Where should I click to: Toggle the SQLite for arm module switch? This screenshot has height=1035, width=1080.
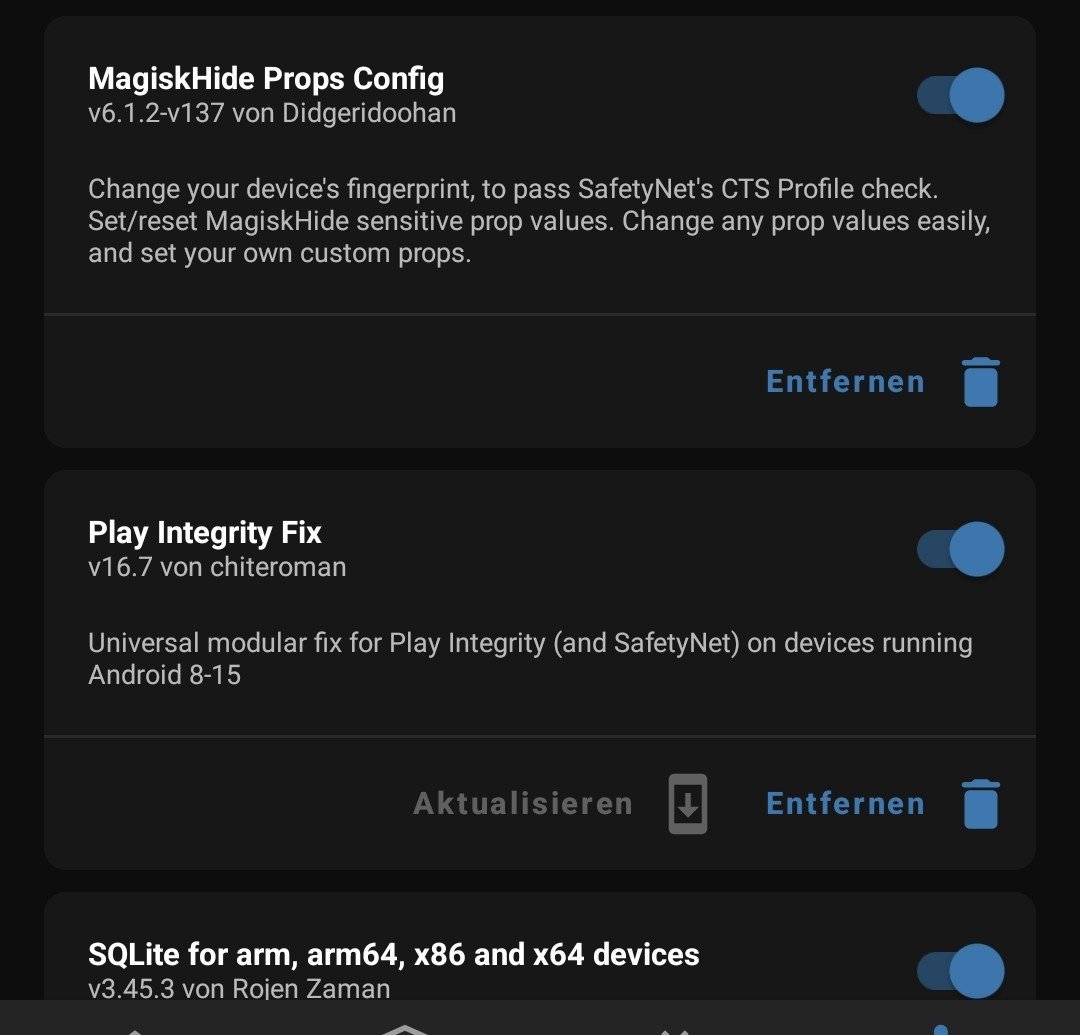pyautogui.click(x=961, y=971)
